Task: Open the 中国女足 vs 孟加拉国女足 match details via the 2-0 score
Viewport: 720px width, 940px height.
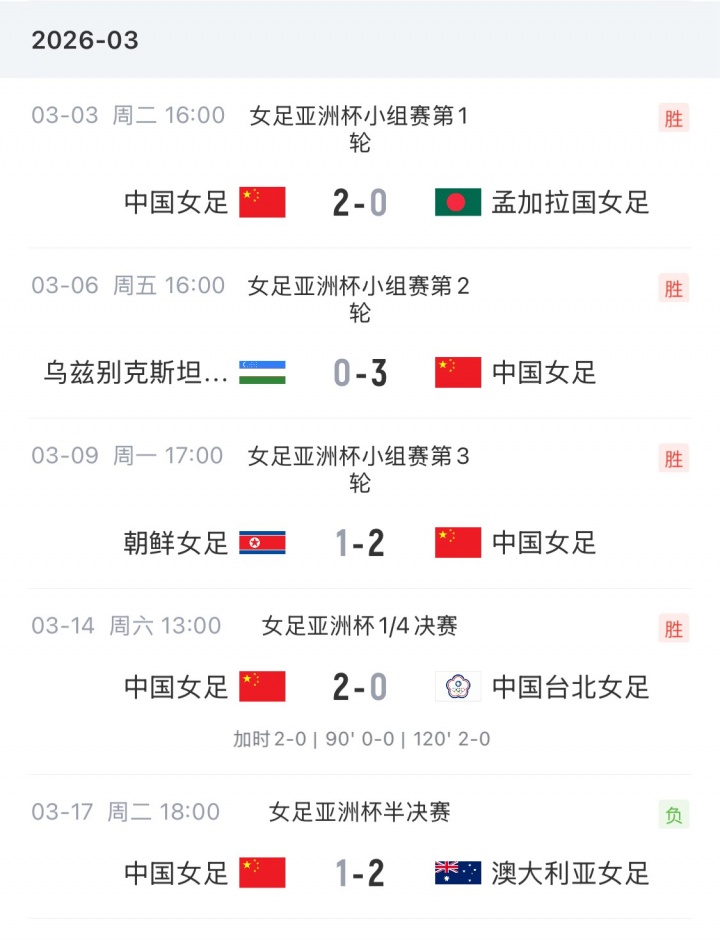Action: [360, 202]
